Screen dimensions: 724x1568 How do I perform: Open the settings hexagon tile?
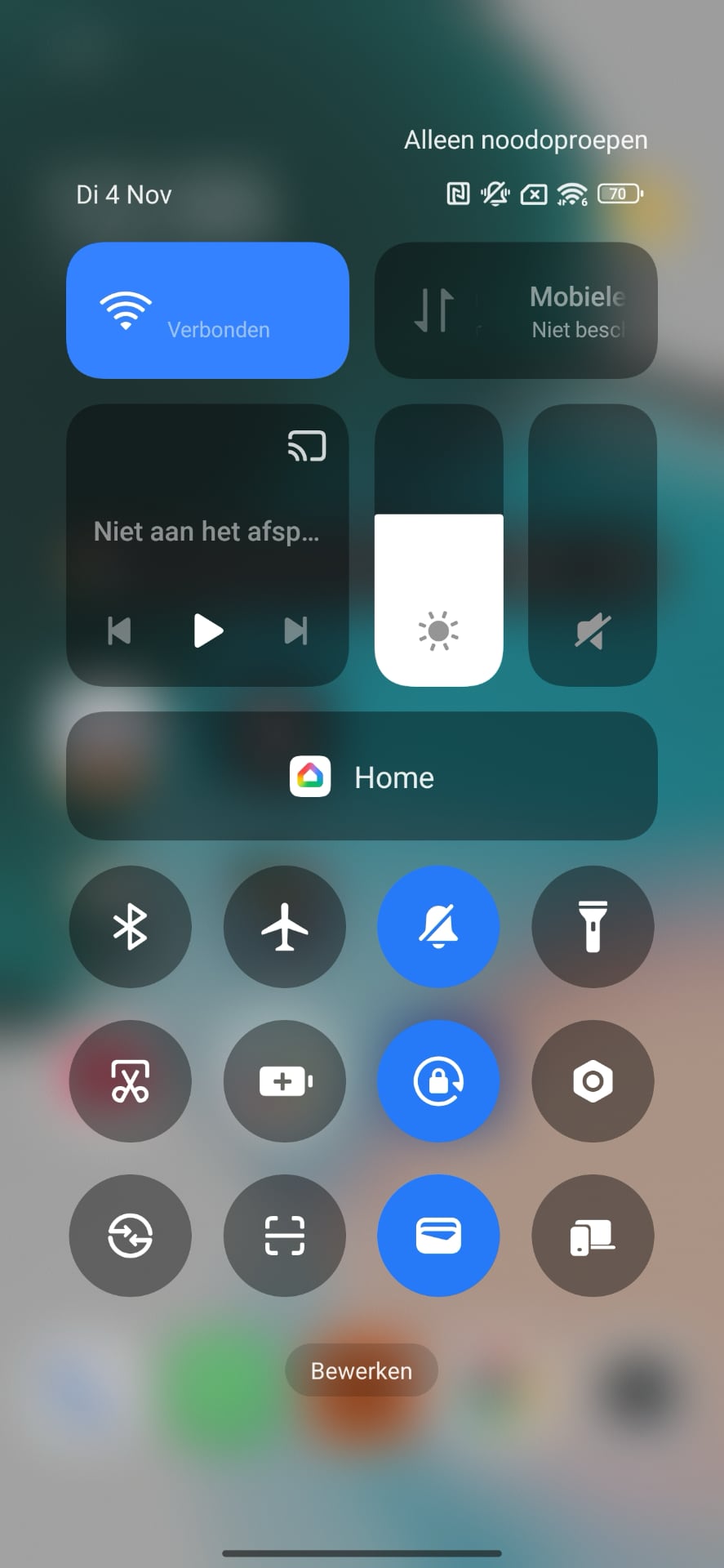point(593,1081)
